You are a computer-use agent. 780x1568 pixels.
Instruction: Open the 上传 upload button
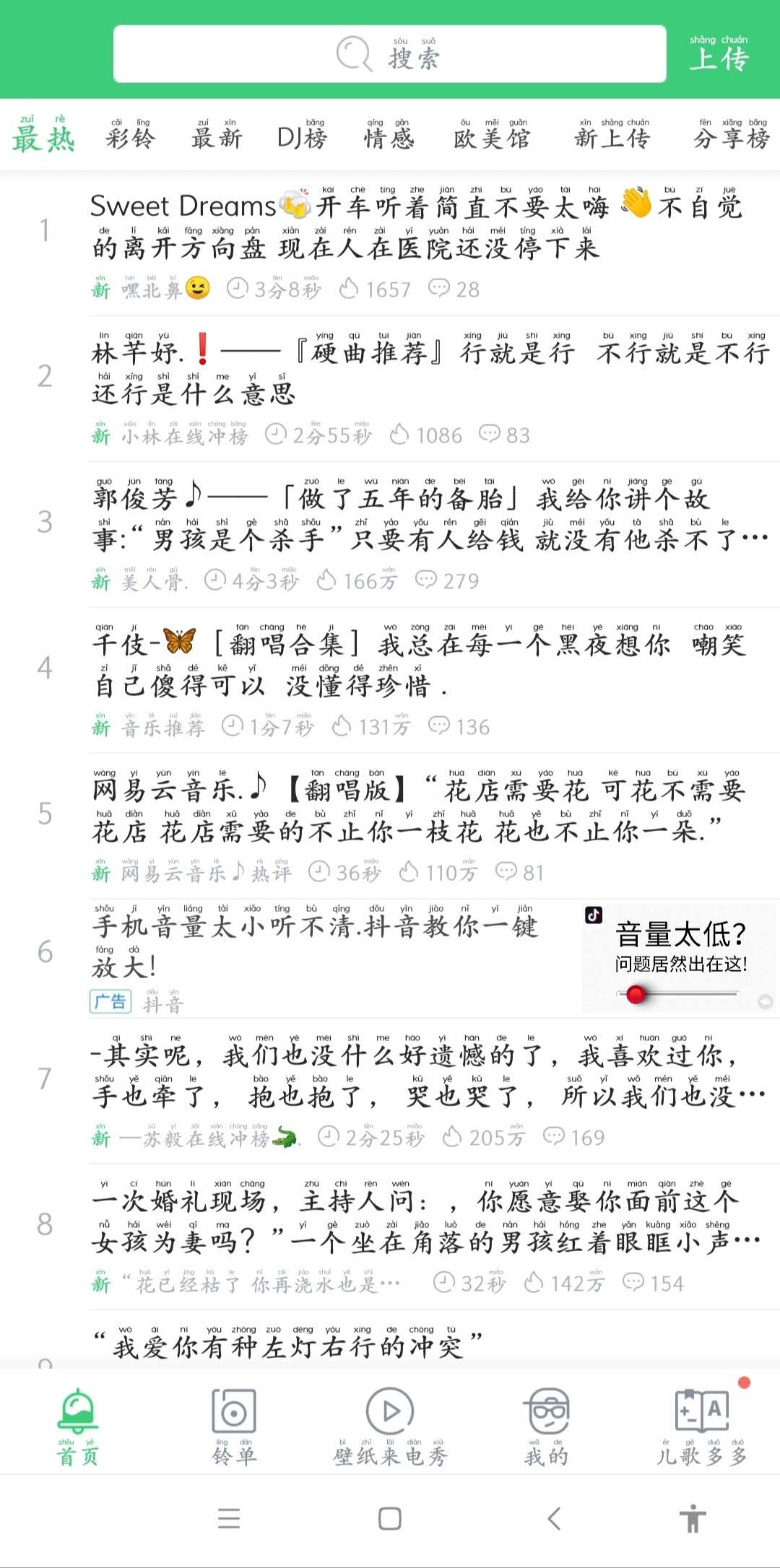[719, 54]
